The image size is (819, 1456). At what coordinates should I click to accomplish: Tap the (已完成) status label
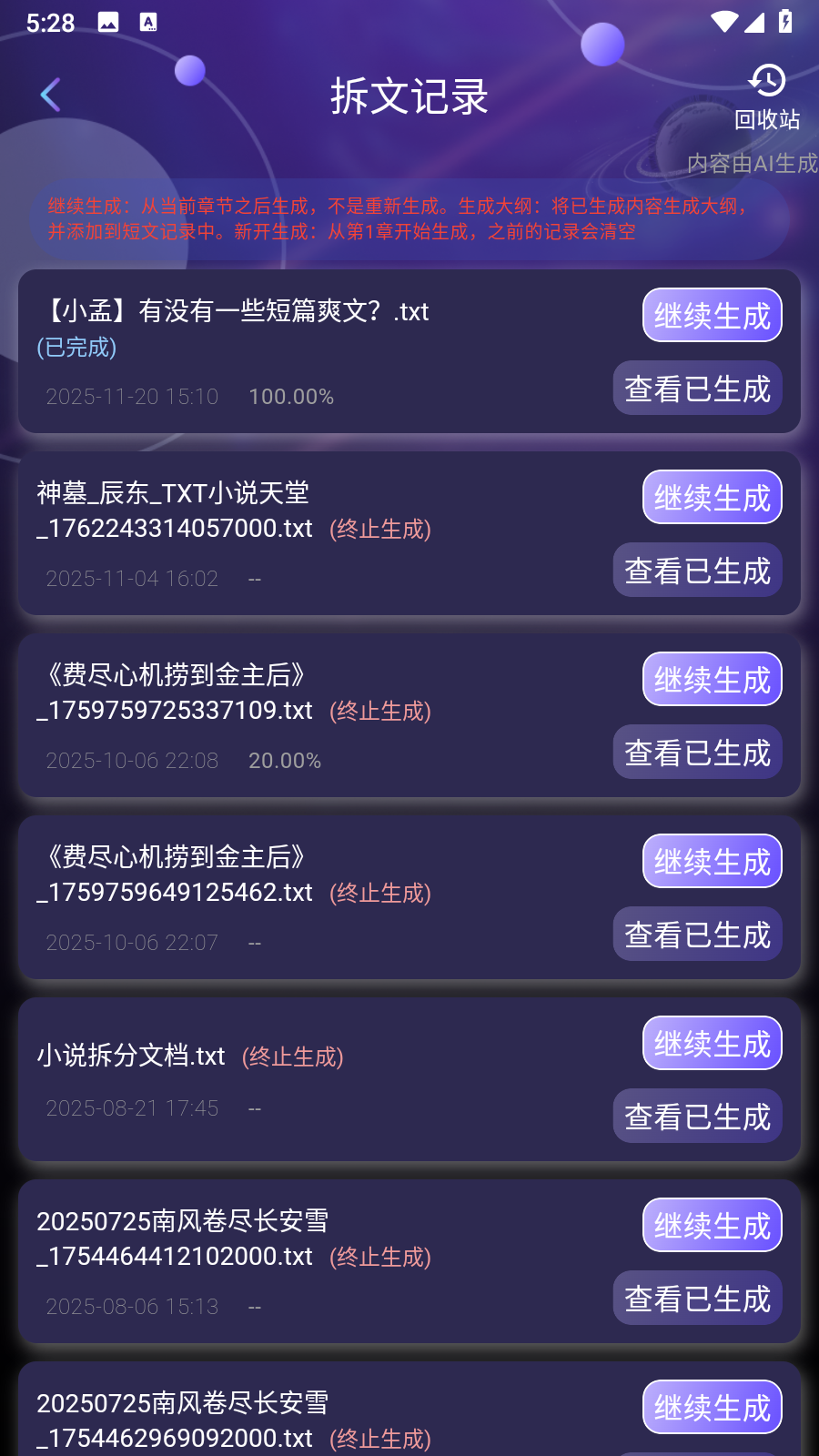pyautogui.click(x=74, y=347)
